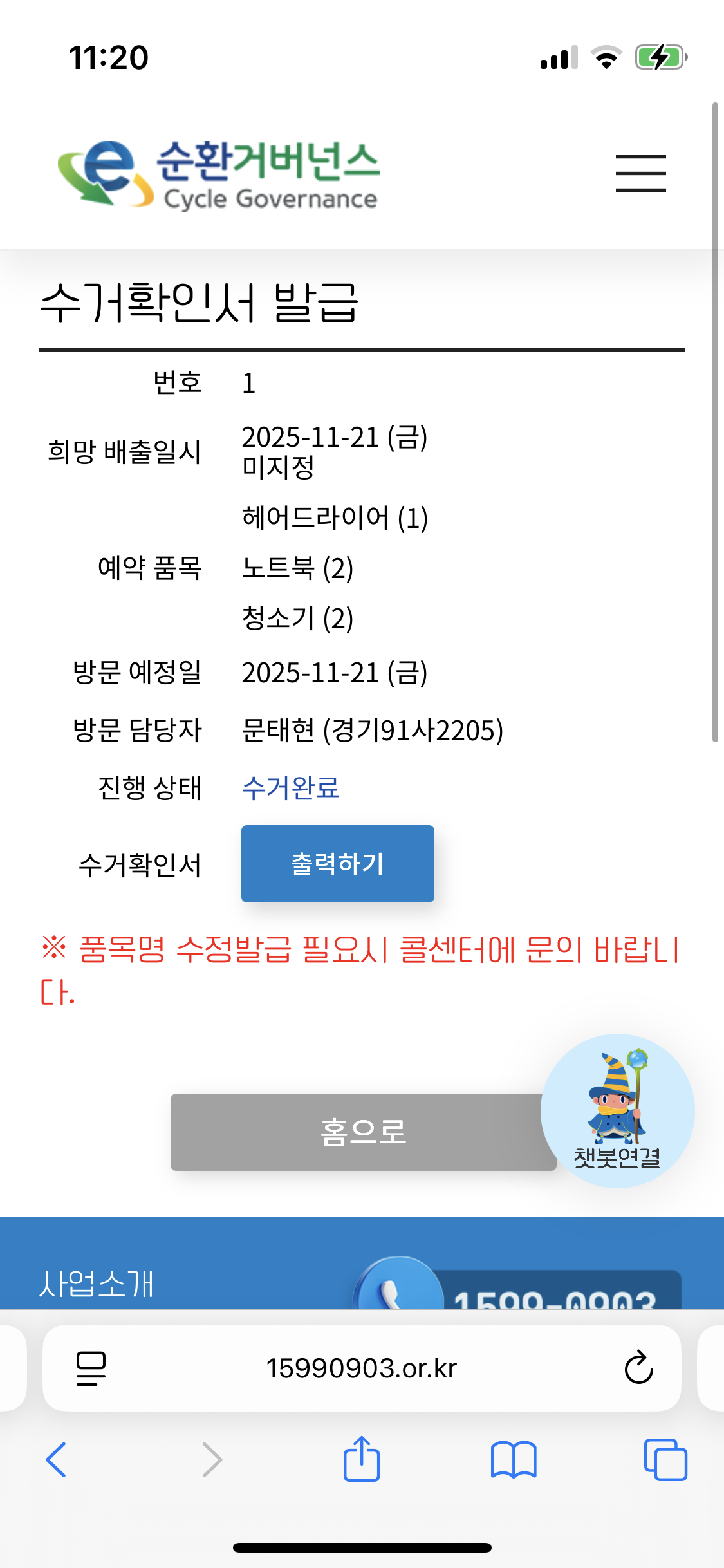Open the 순환거버넌스 logo home link

coord(219,175)
